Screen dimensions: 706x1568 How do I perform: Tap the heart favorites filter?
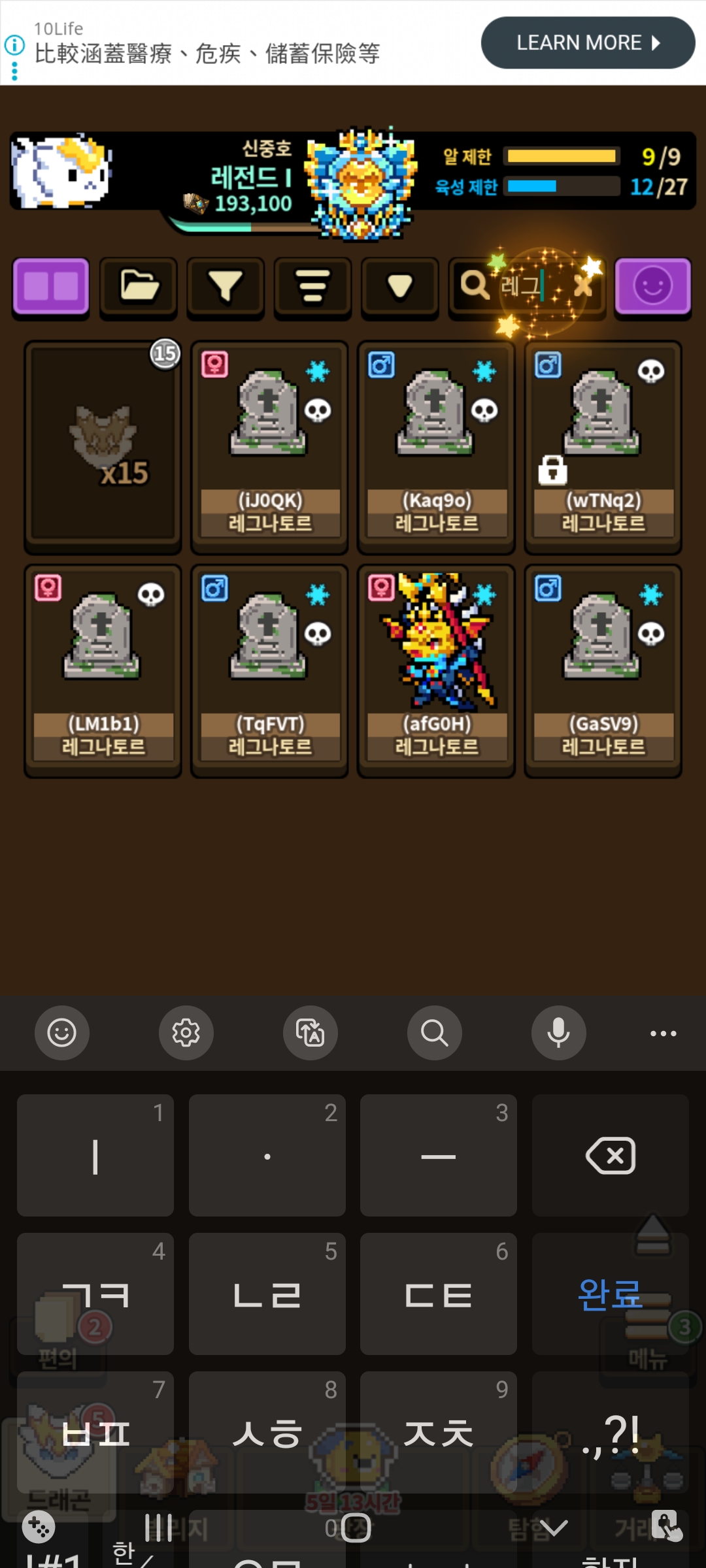[x=400, y=286]
